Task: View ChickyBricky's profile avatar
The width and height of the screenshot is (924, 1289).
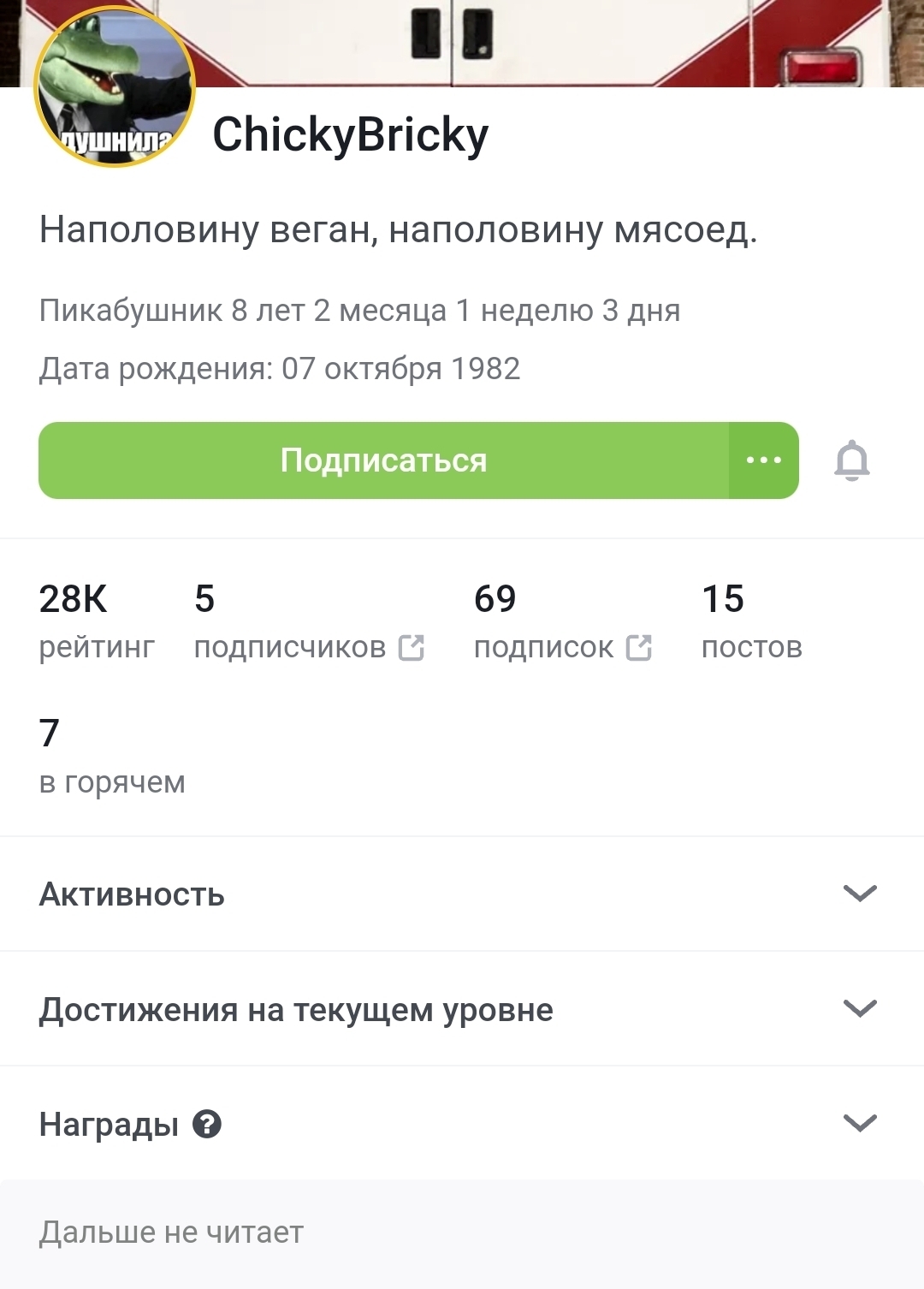Action: [115, 86]
